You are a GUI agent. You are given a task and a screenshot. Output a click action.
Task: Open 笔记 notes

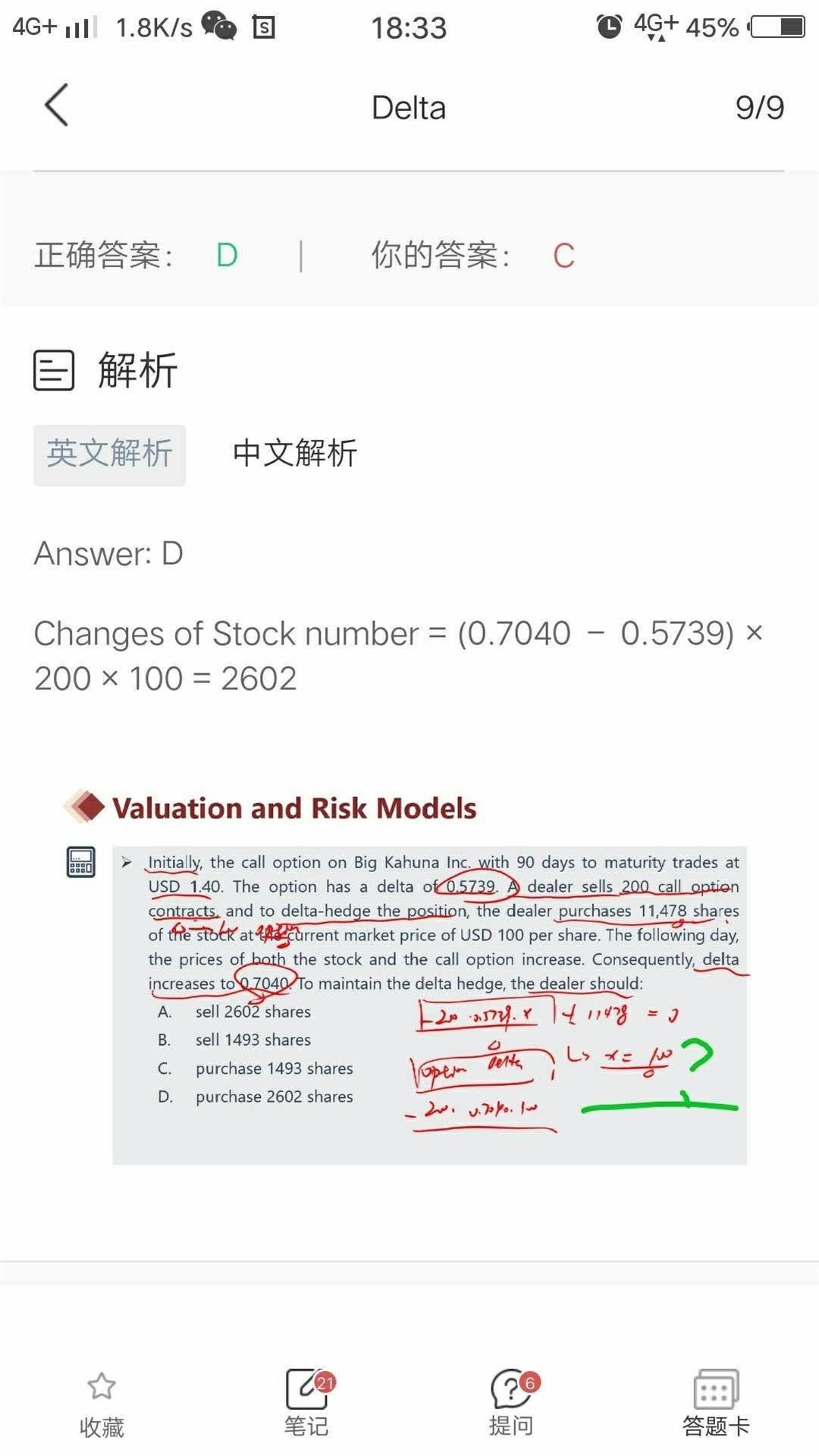(308, 1404)
